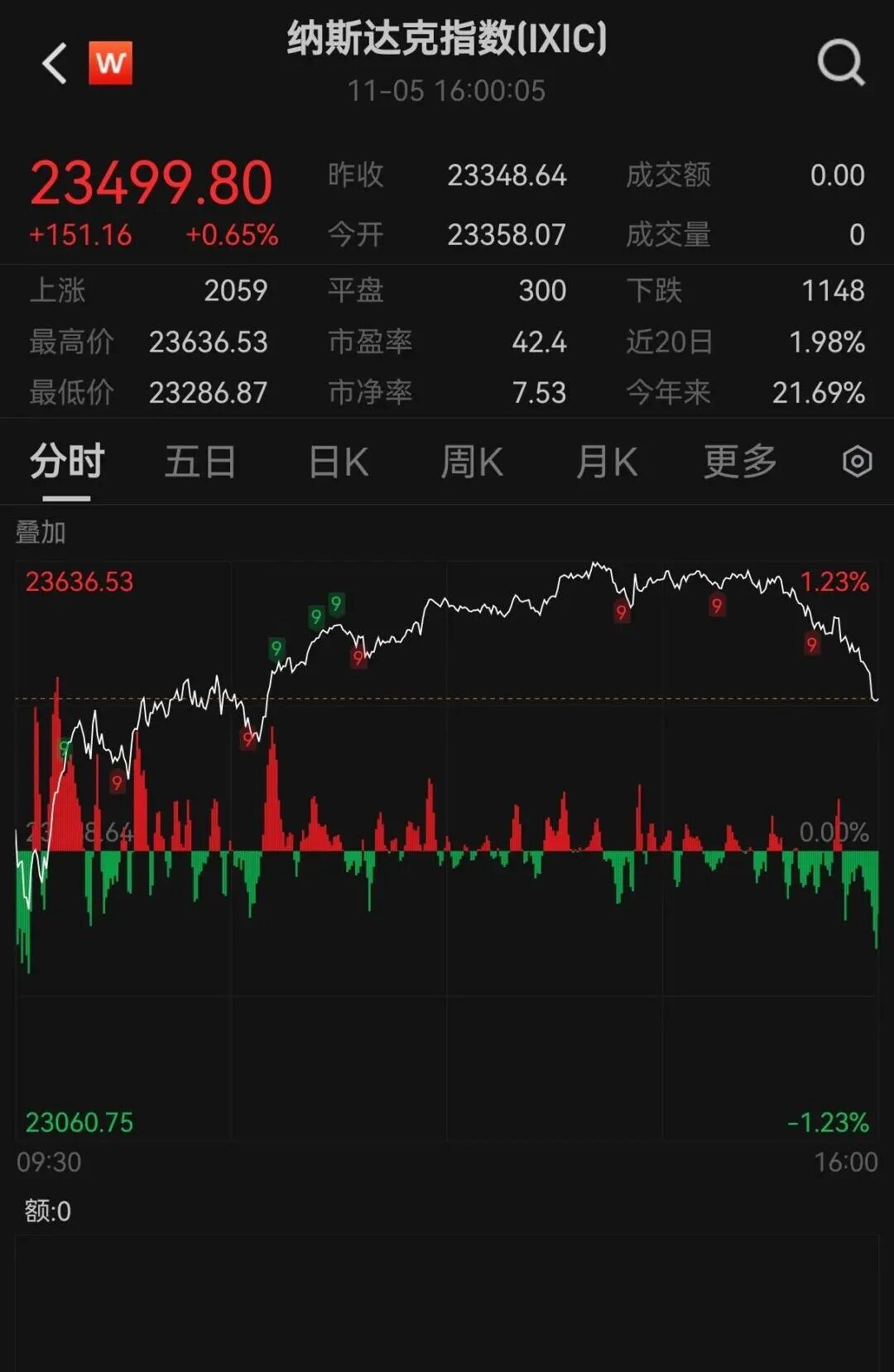Go back using the arrow icon
894x1372 pixels.
click(55, 64)
